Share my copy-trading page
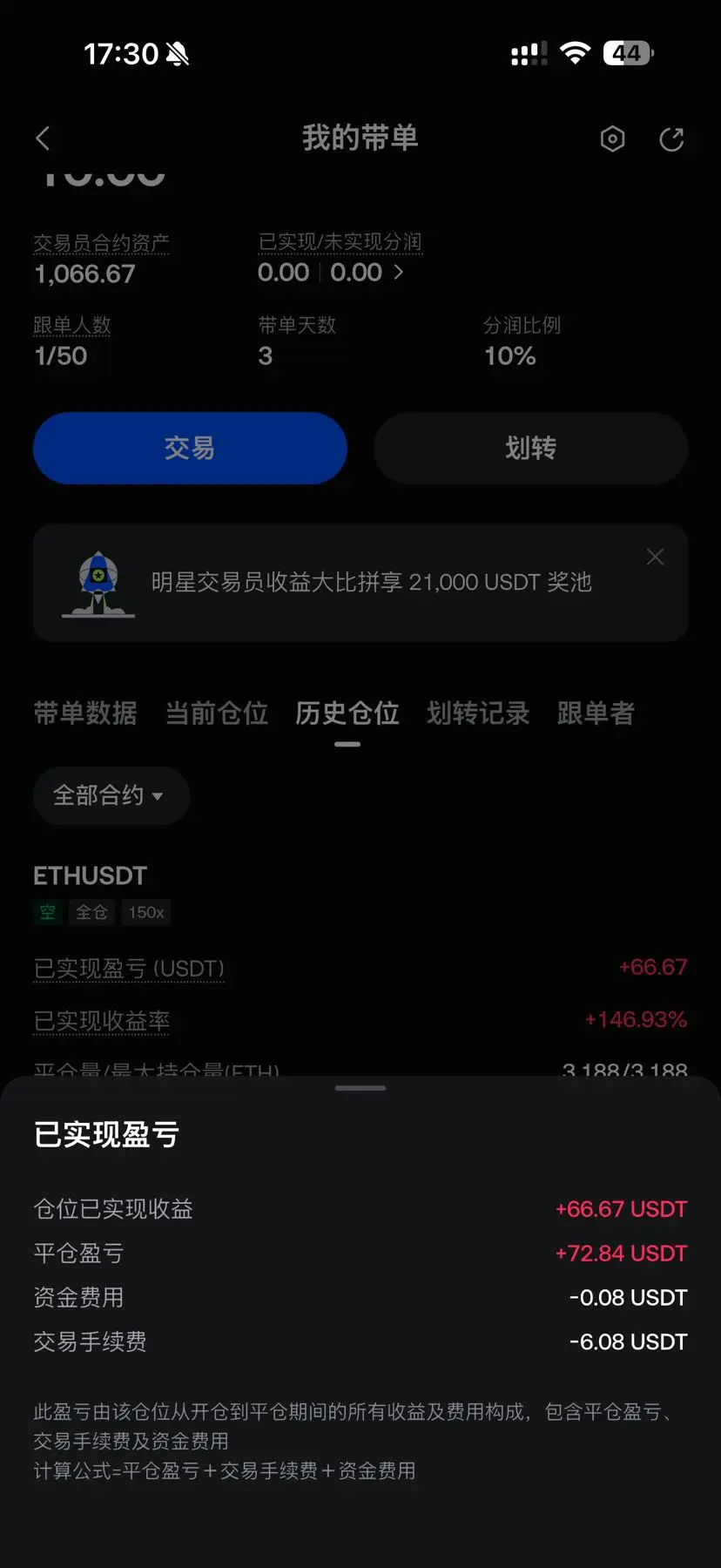This screenshot has width=721, height=1568. click(x=671, y=139)
